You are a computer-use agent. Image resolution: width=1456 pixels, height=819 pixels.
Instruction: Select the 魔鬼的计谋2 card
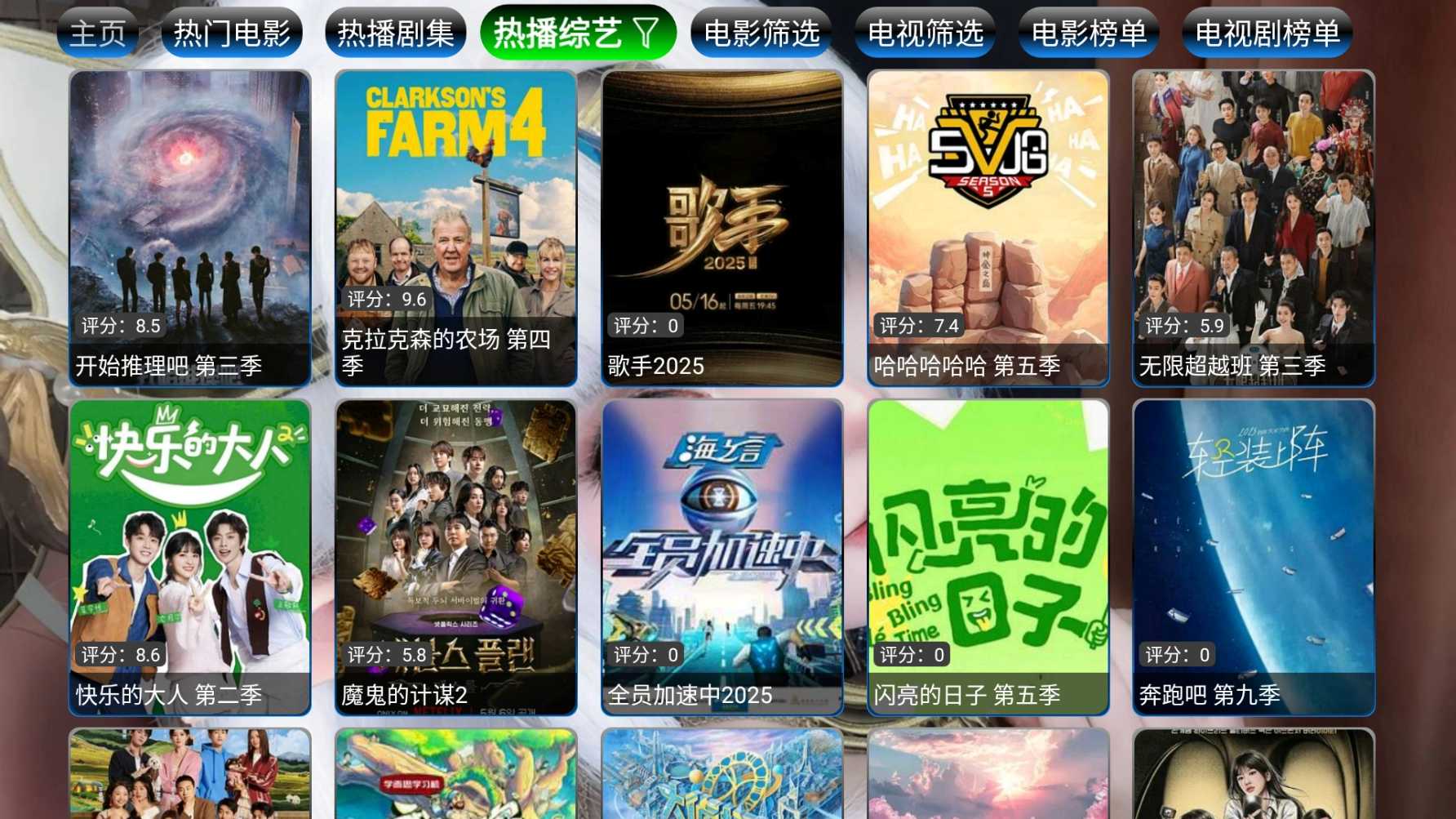coord(456,557)
